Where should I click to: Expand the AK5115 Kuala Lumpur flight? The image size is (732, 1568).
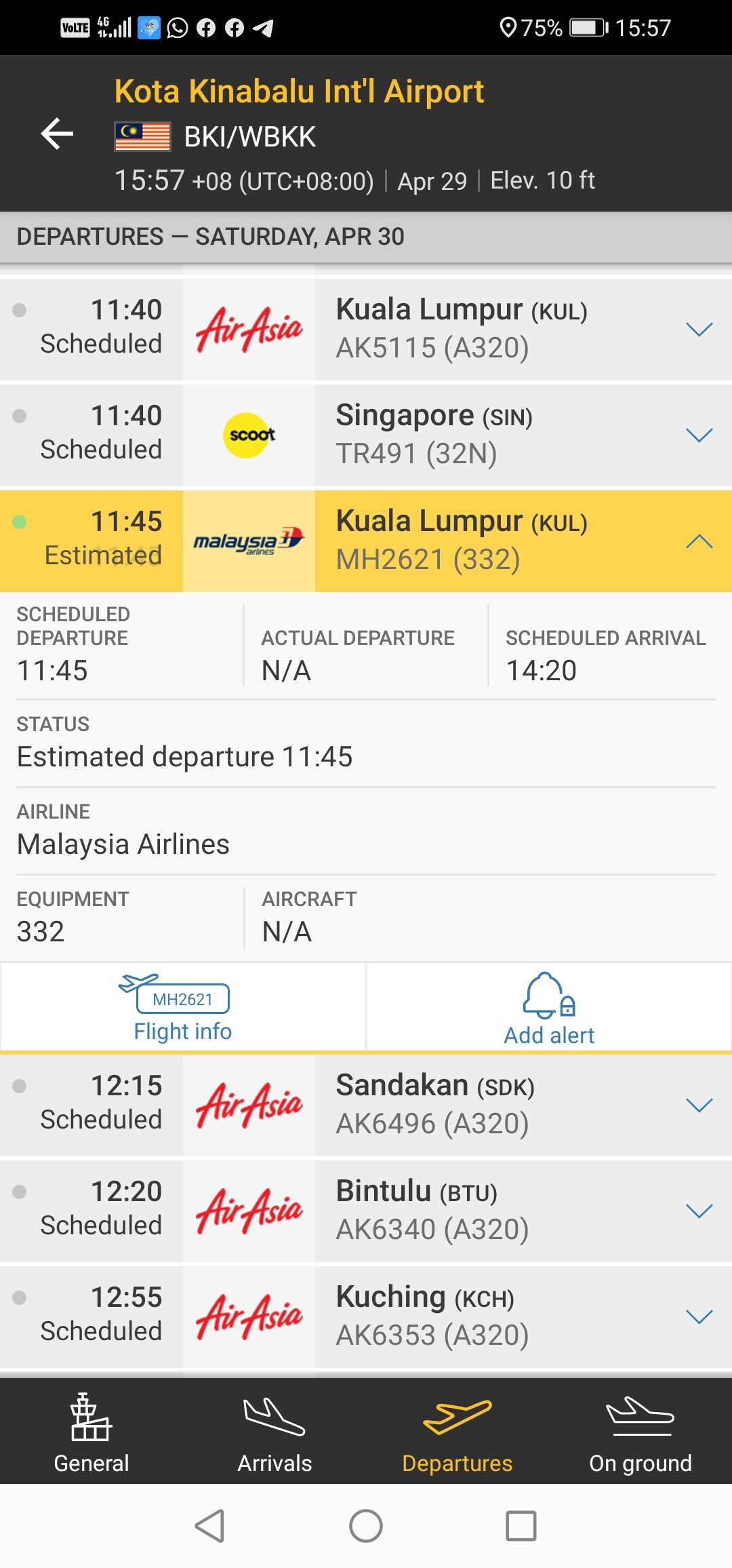tap(699, 330)
